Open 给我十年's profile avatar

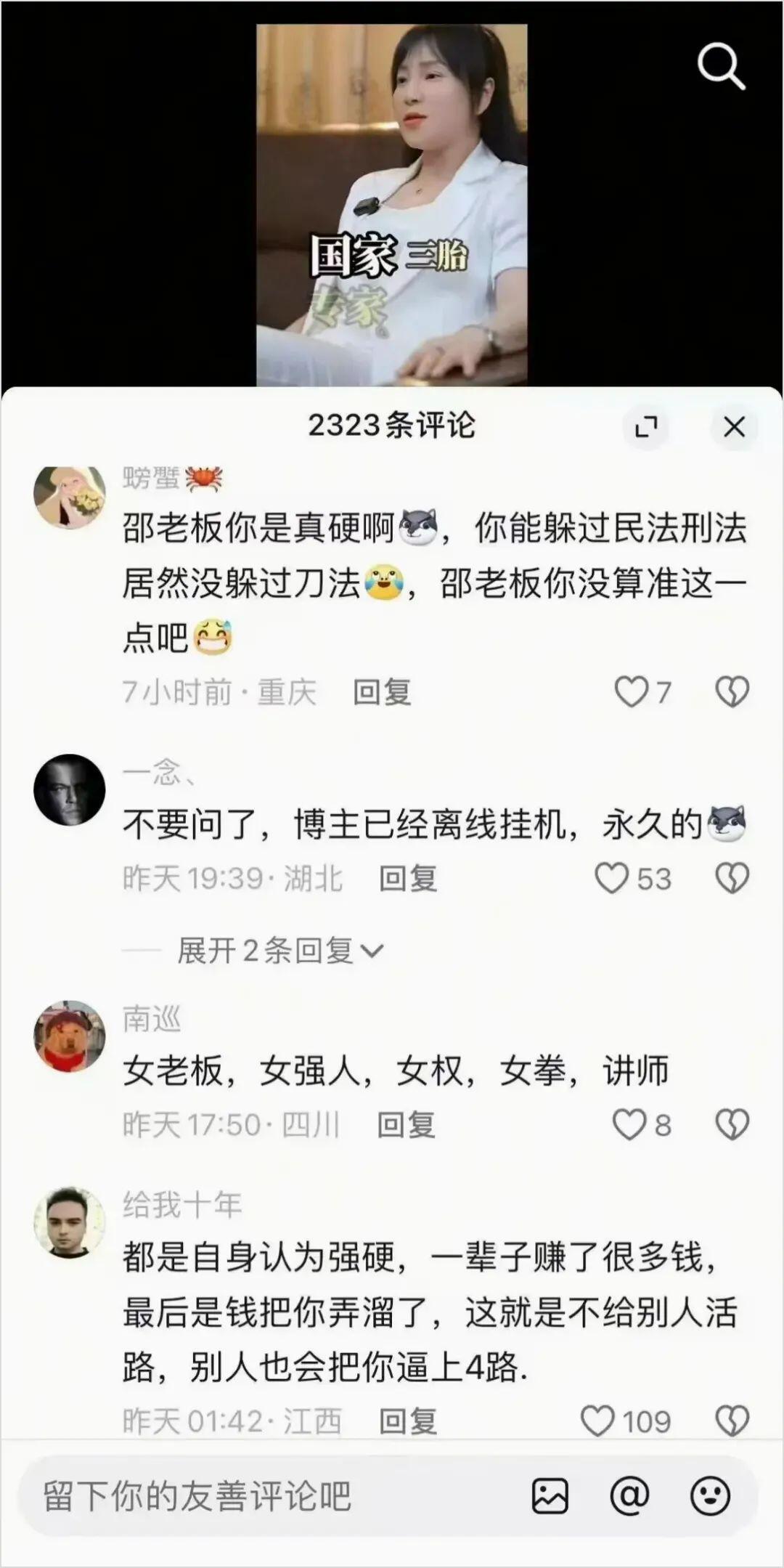[70, 1222]
